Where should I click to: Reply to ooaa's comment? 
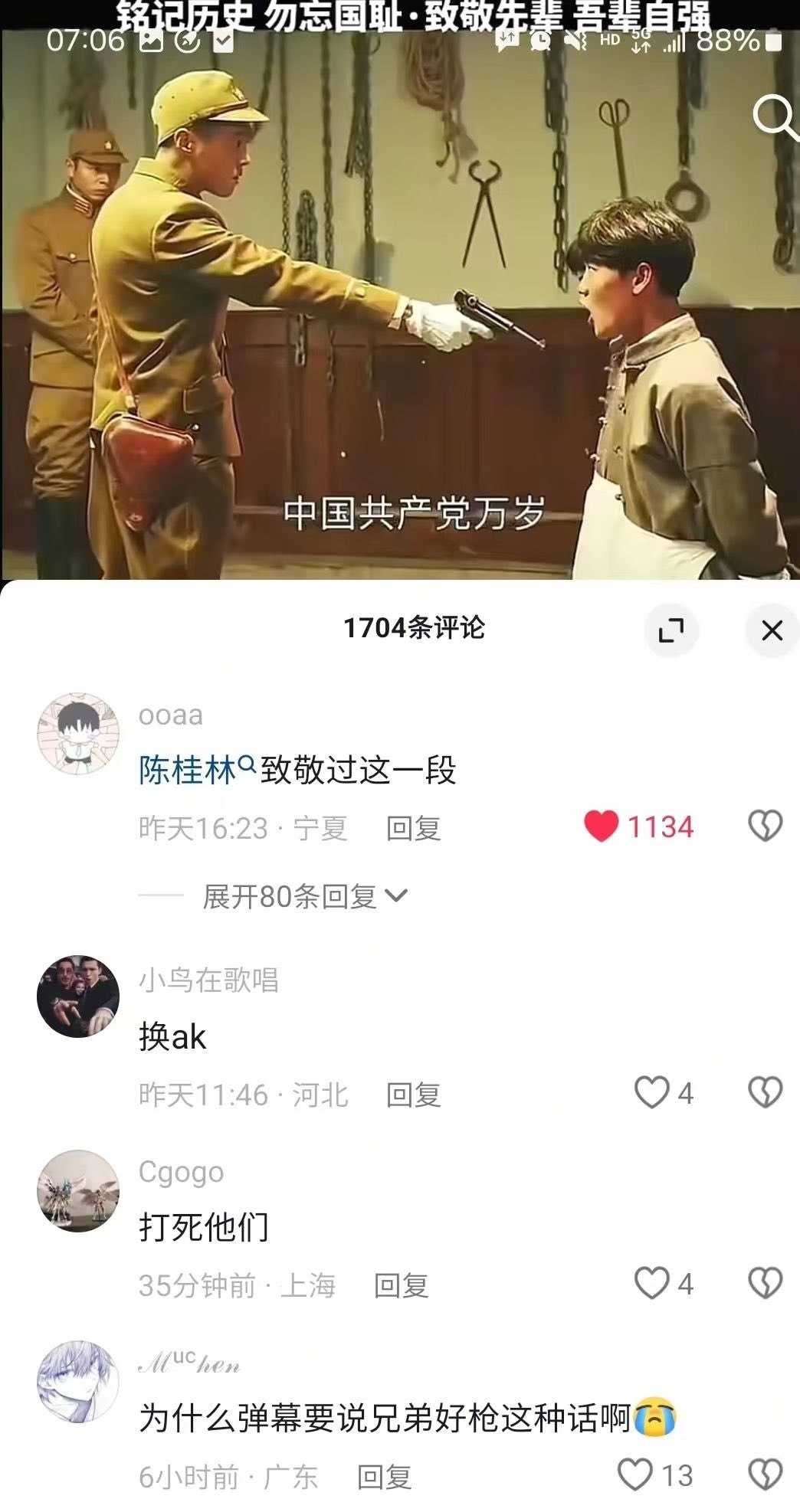(x=413, y=828)
